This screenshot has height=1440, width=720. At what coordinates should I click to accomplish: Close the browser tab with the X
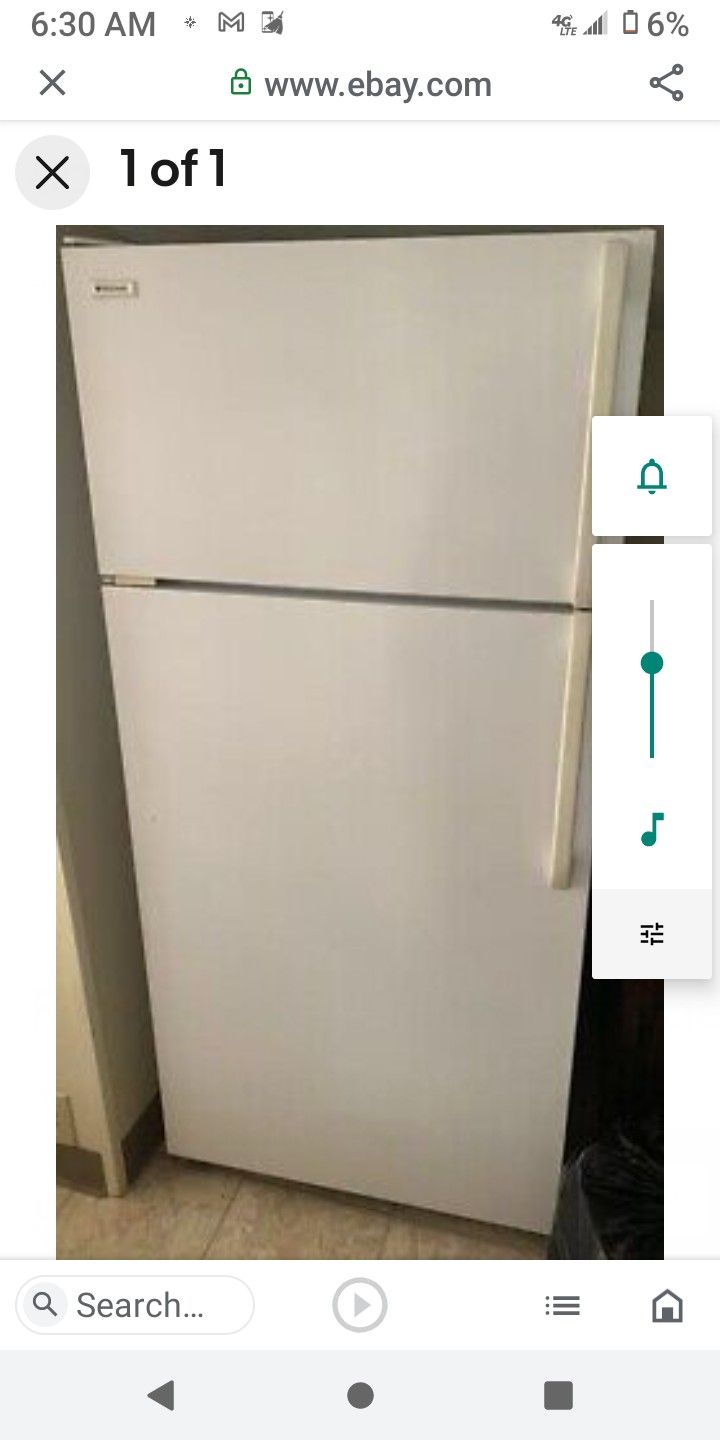pos(52,83)
